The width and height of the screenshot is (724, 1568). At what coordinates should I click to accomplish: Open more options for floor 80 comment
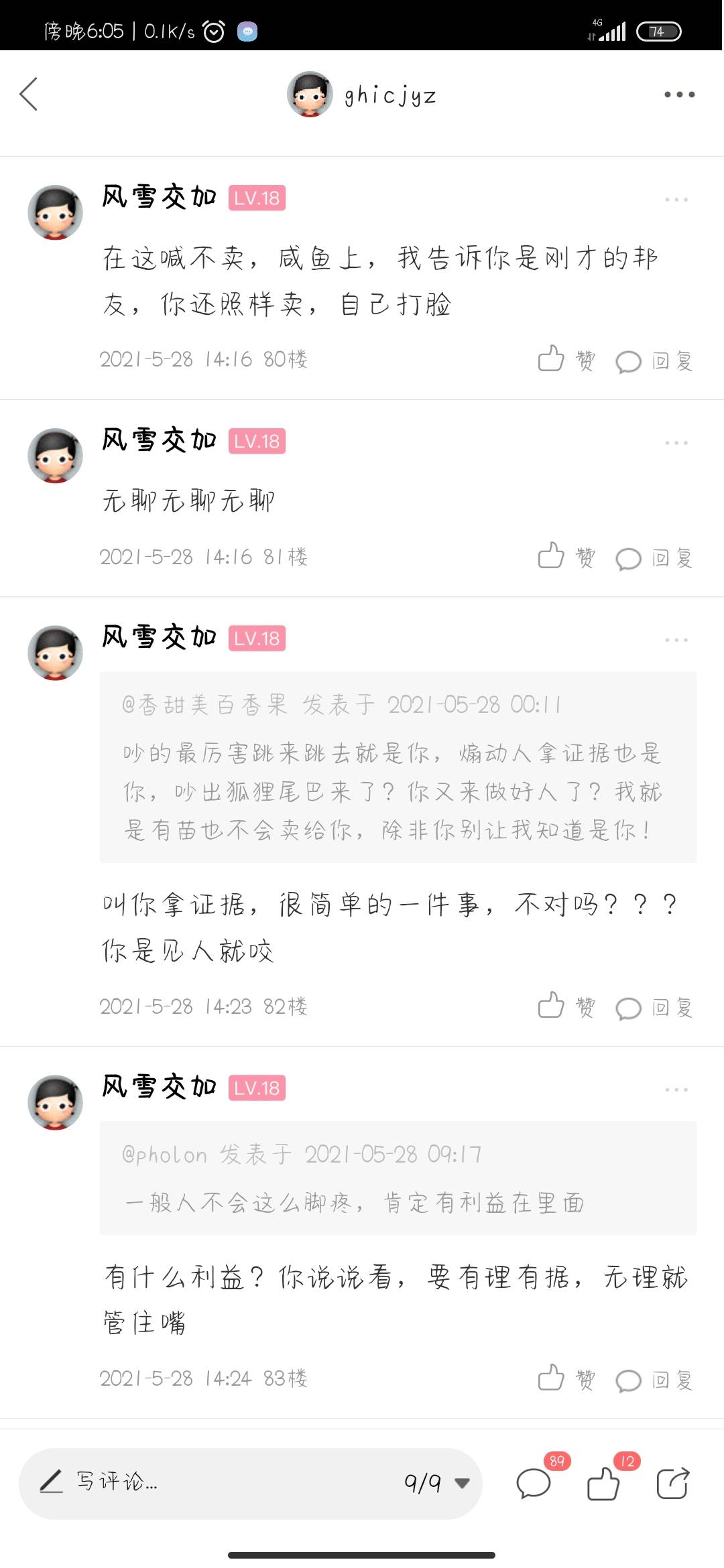click(x=676, y=200)
